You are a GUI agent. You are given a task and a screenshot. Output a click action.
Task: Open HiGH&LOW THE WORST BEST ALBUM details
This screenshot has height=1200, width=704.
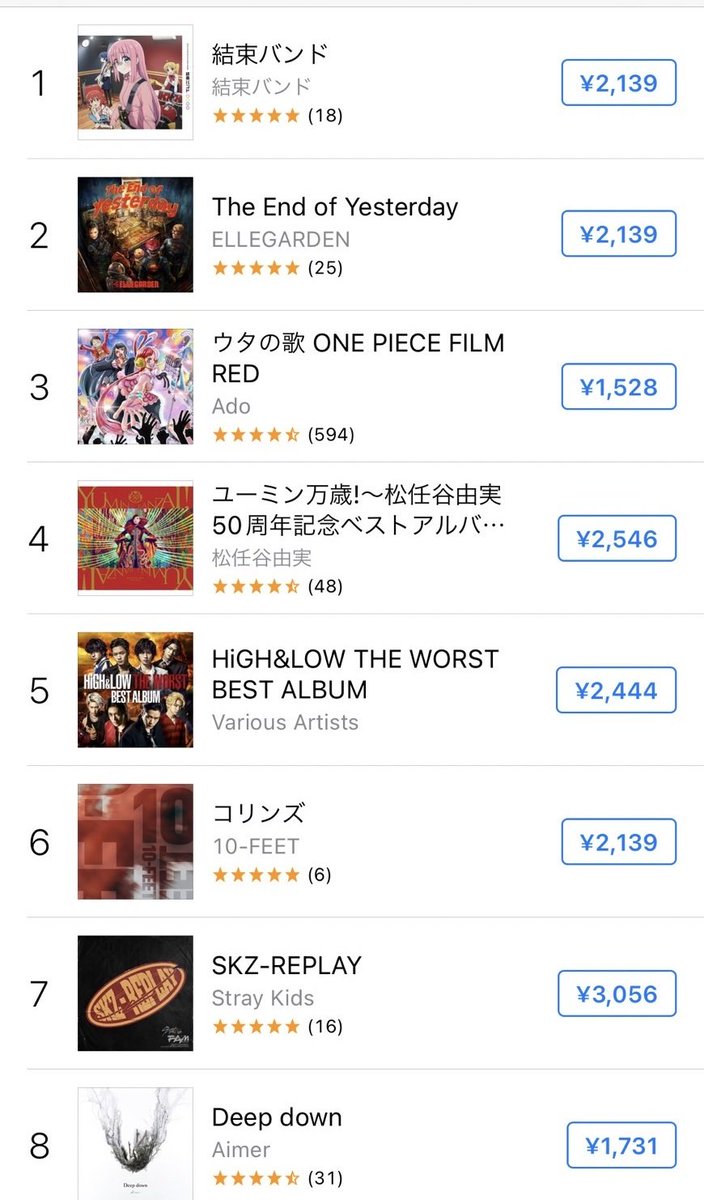click(352, 691)
